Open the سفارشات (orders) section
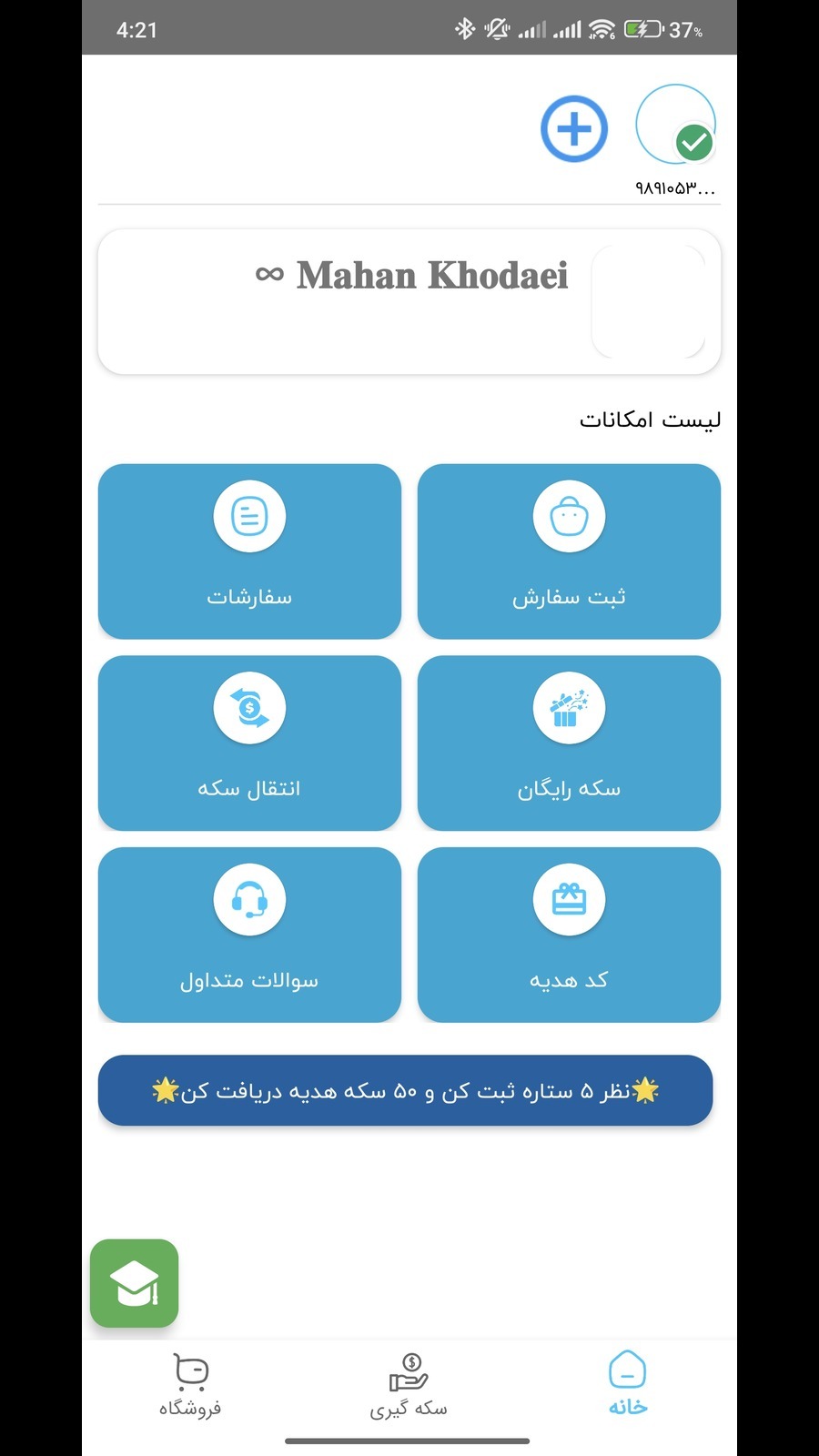This screenshot has width=819, height=1456. pyautogui.click(x=249, y=551)
